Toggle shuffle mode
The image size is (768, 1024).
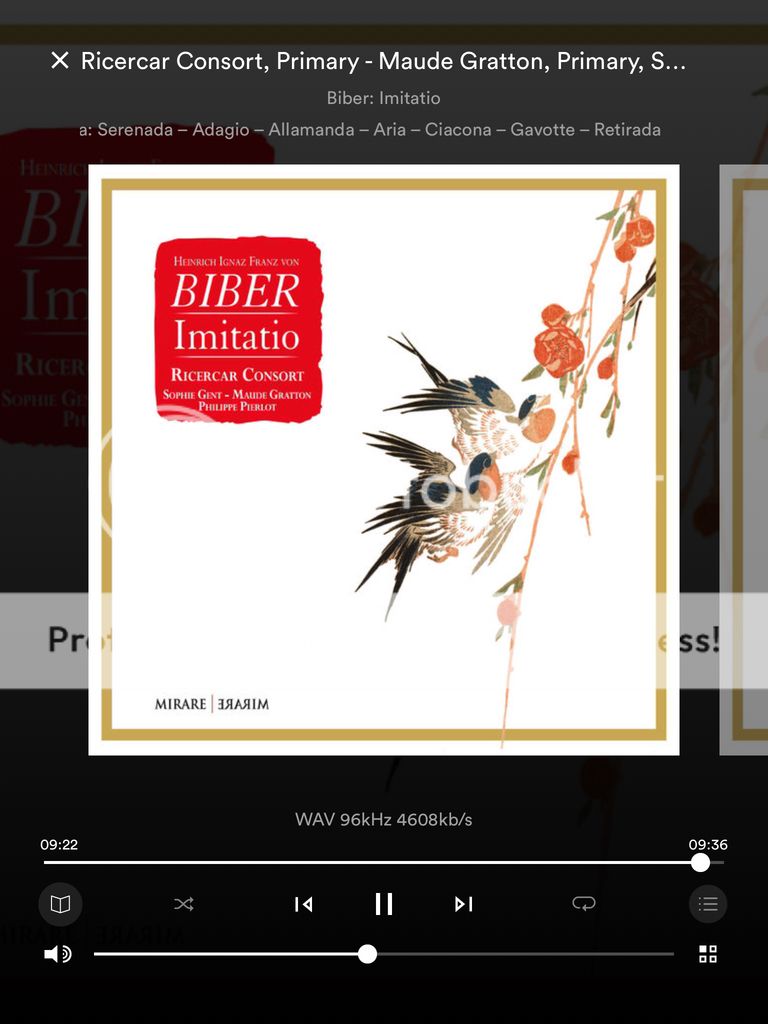[x=184, y=904]
